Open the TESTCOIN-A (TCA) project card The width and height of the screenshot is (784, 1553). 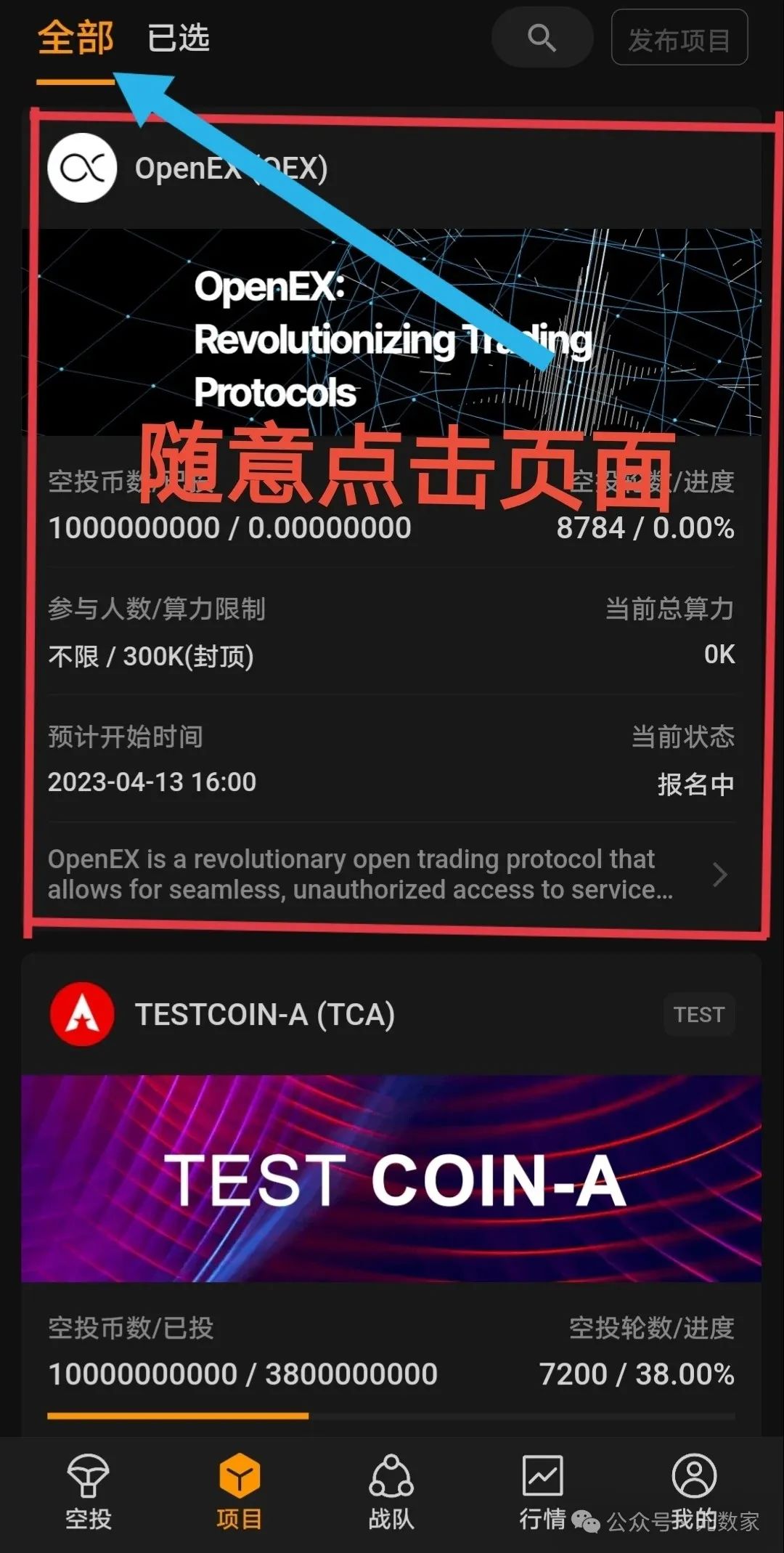pyautogui.click(x=265, y=1014)
